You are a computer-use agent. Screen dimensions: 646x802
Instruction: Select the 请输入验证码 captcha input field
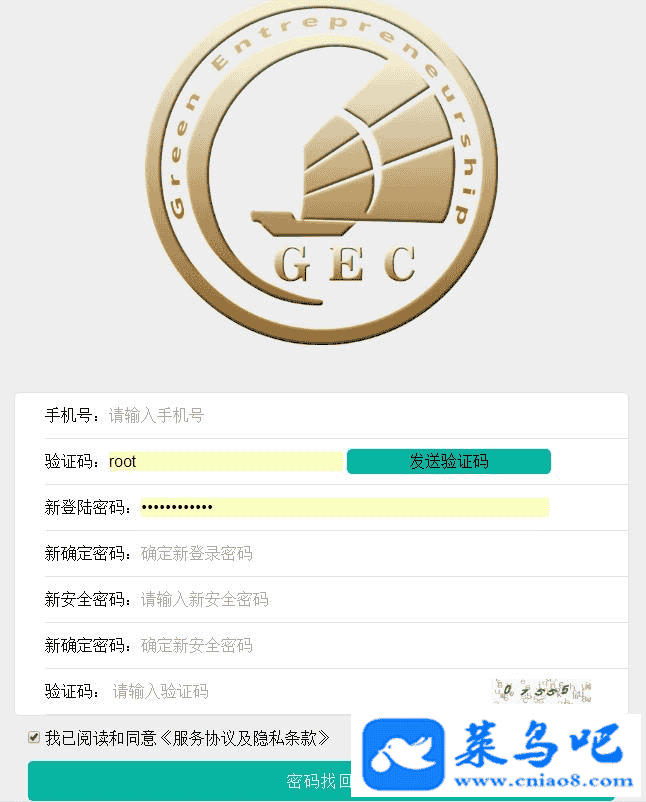pyautogui.click(x=290, y=691)
